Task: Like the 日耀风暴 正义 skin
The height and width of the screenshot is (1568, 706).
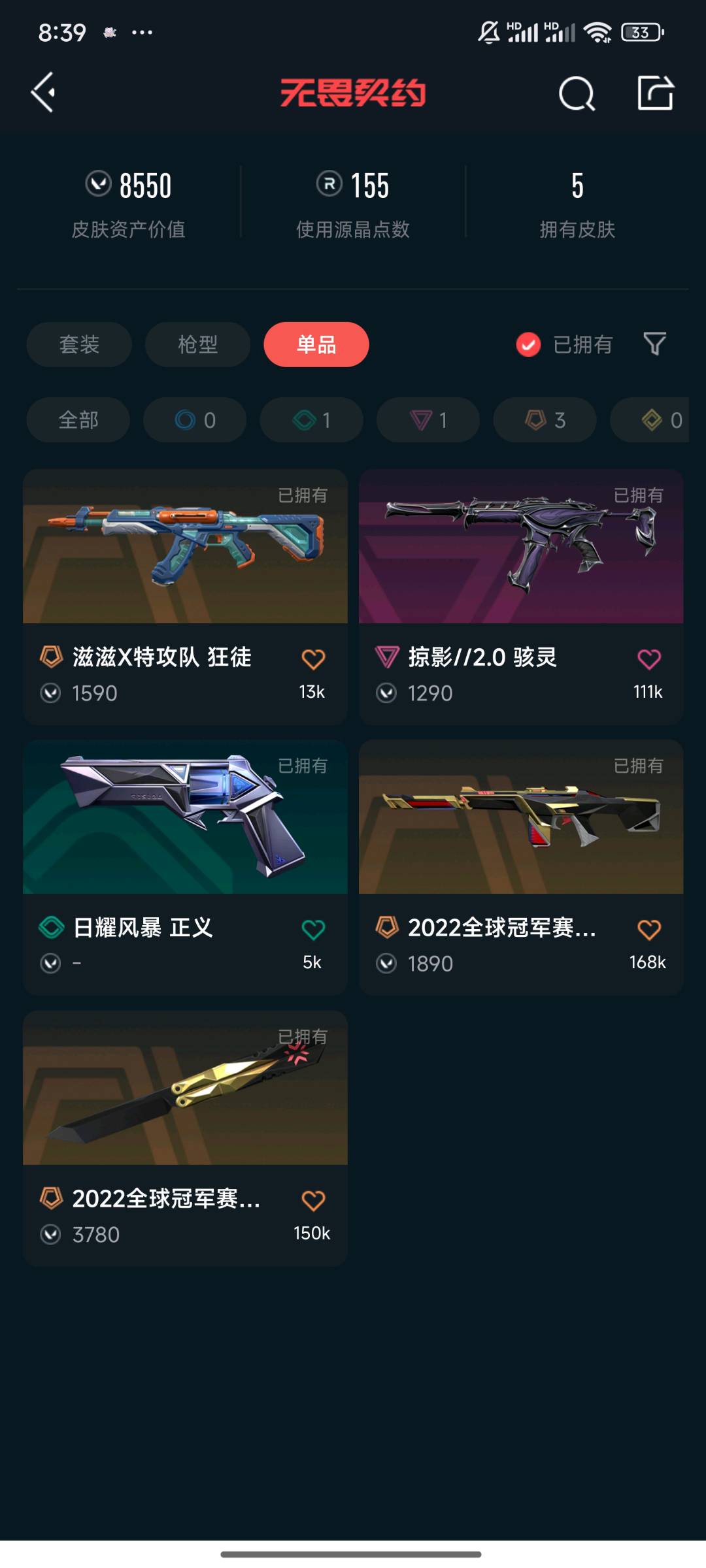Action: click(x=313, y=930)
